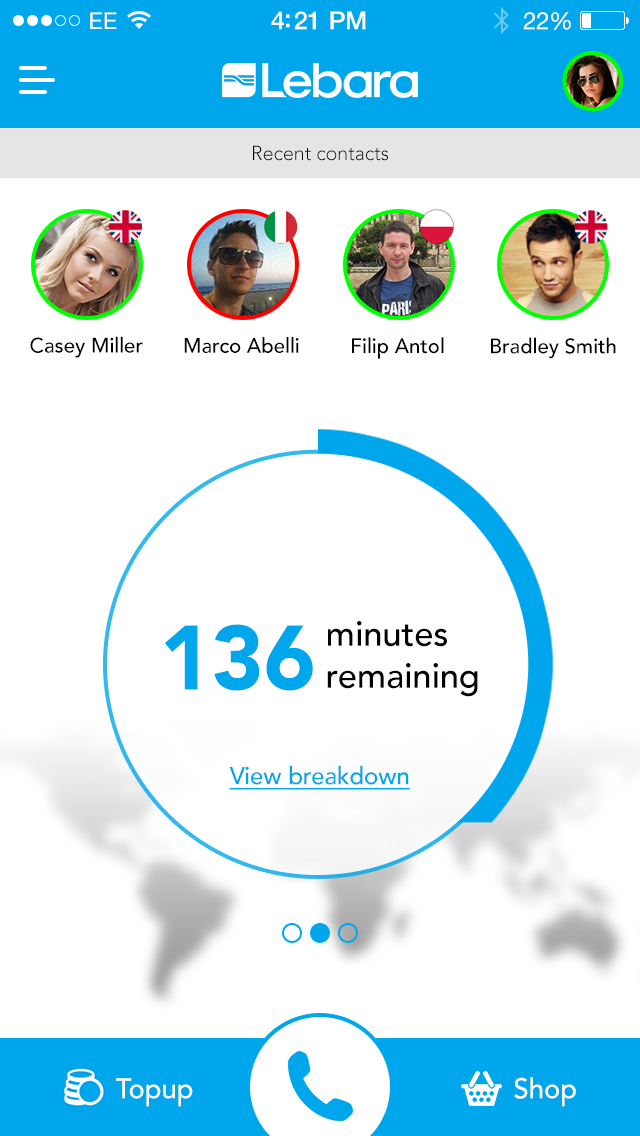Go to the third page indicator dot
Viewport: 640px width, 1136px height.
click(348, 933)
